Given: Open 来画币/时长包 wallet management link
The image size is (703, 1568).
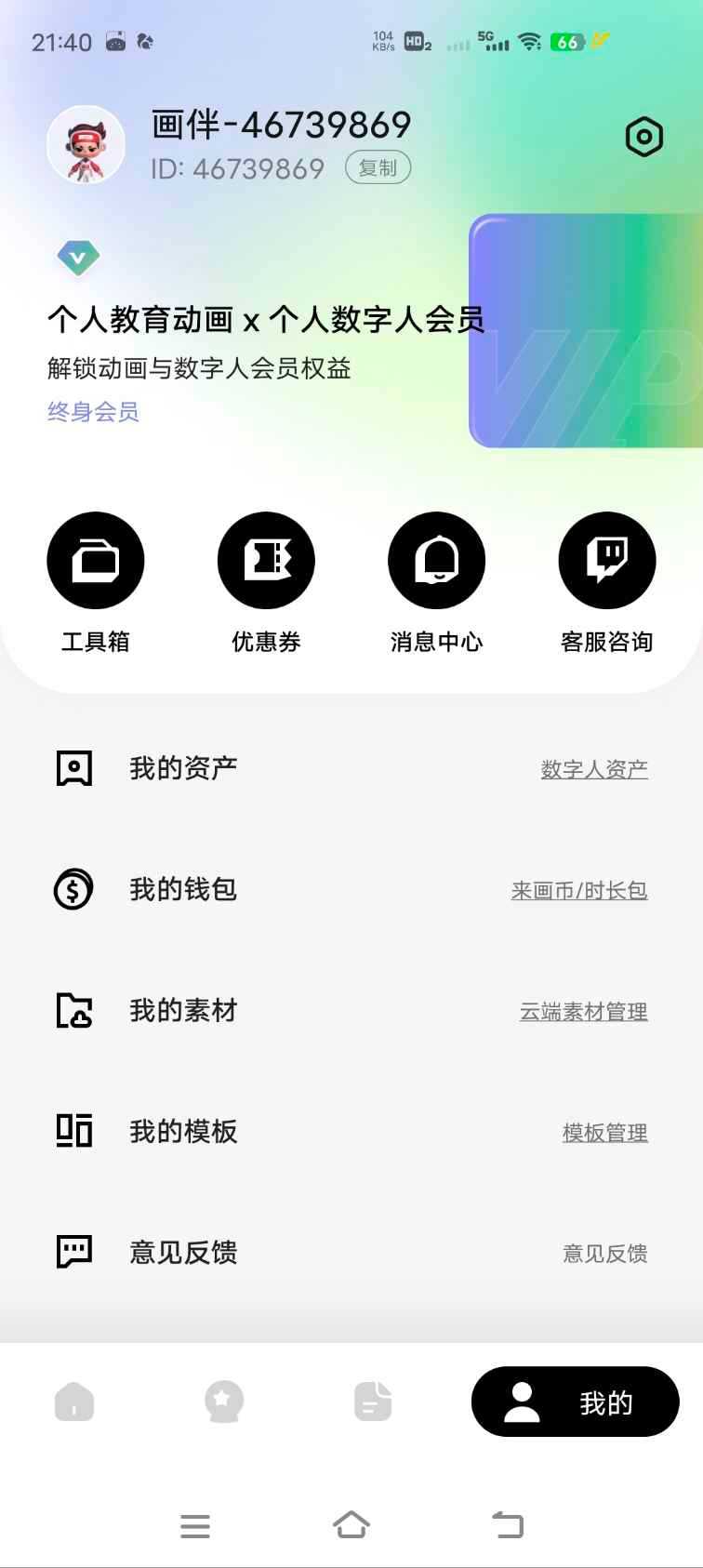Looking at the screenshot, I should 579,889.
